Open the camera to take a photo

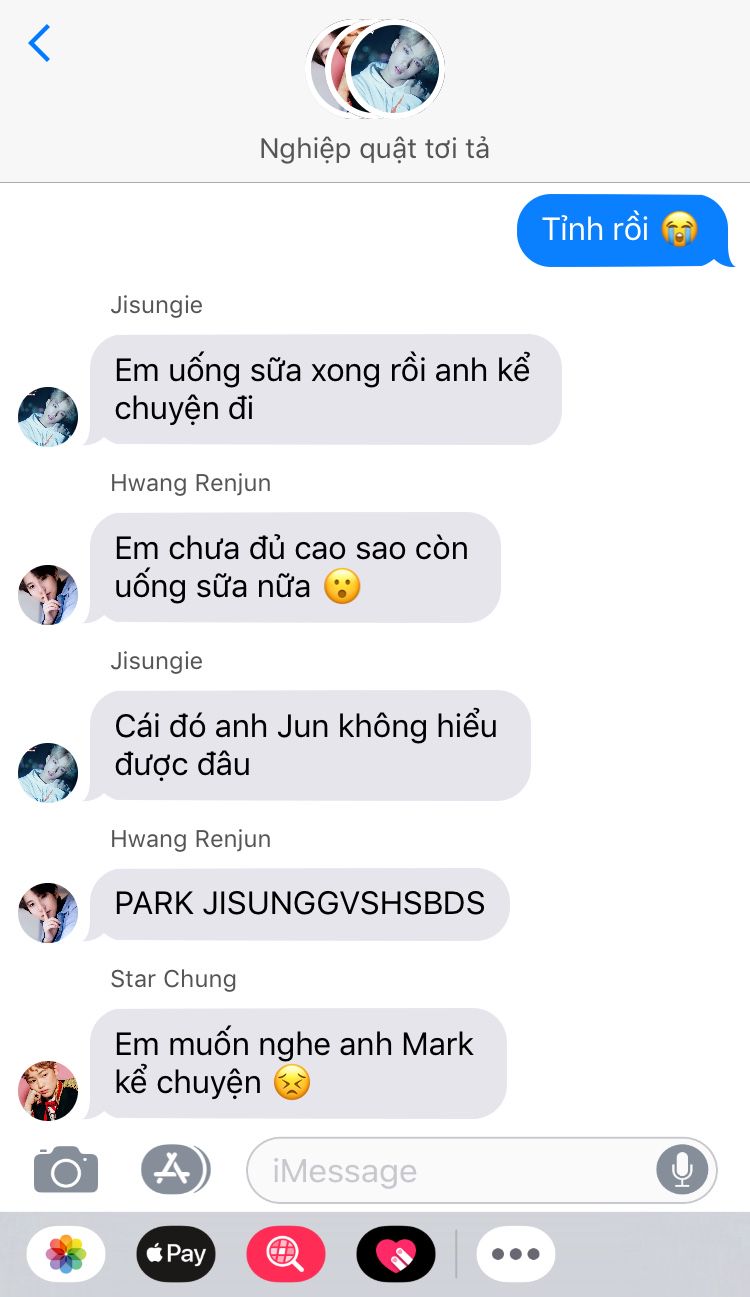click(x=66, y=1169)
